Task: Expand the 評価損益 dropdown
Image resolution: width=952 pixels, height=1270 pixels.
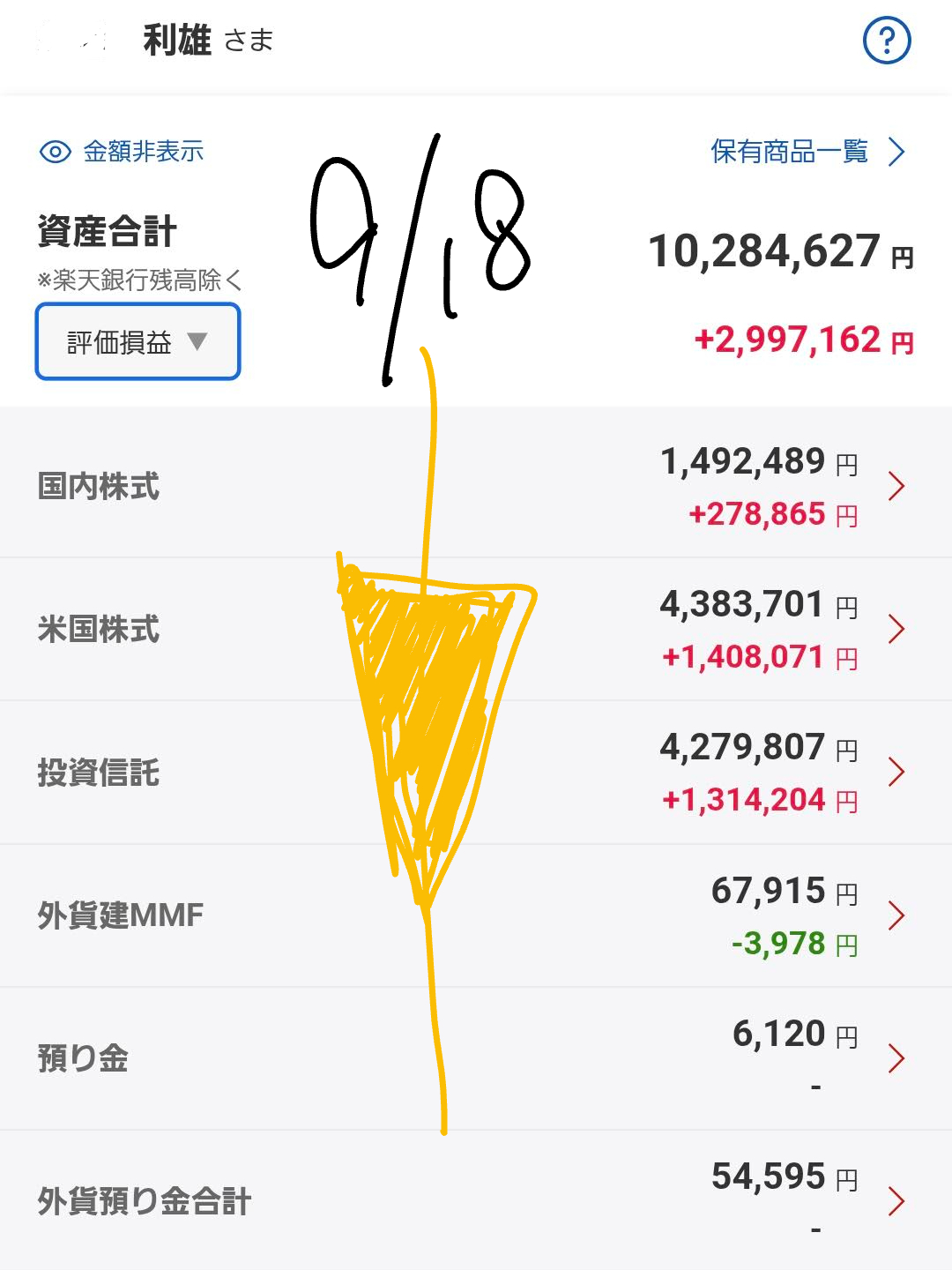Action: [138, 342]
